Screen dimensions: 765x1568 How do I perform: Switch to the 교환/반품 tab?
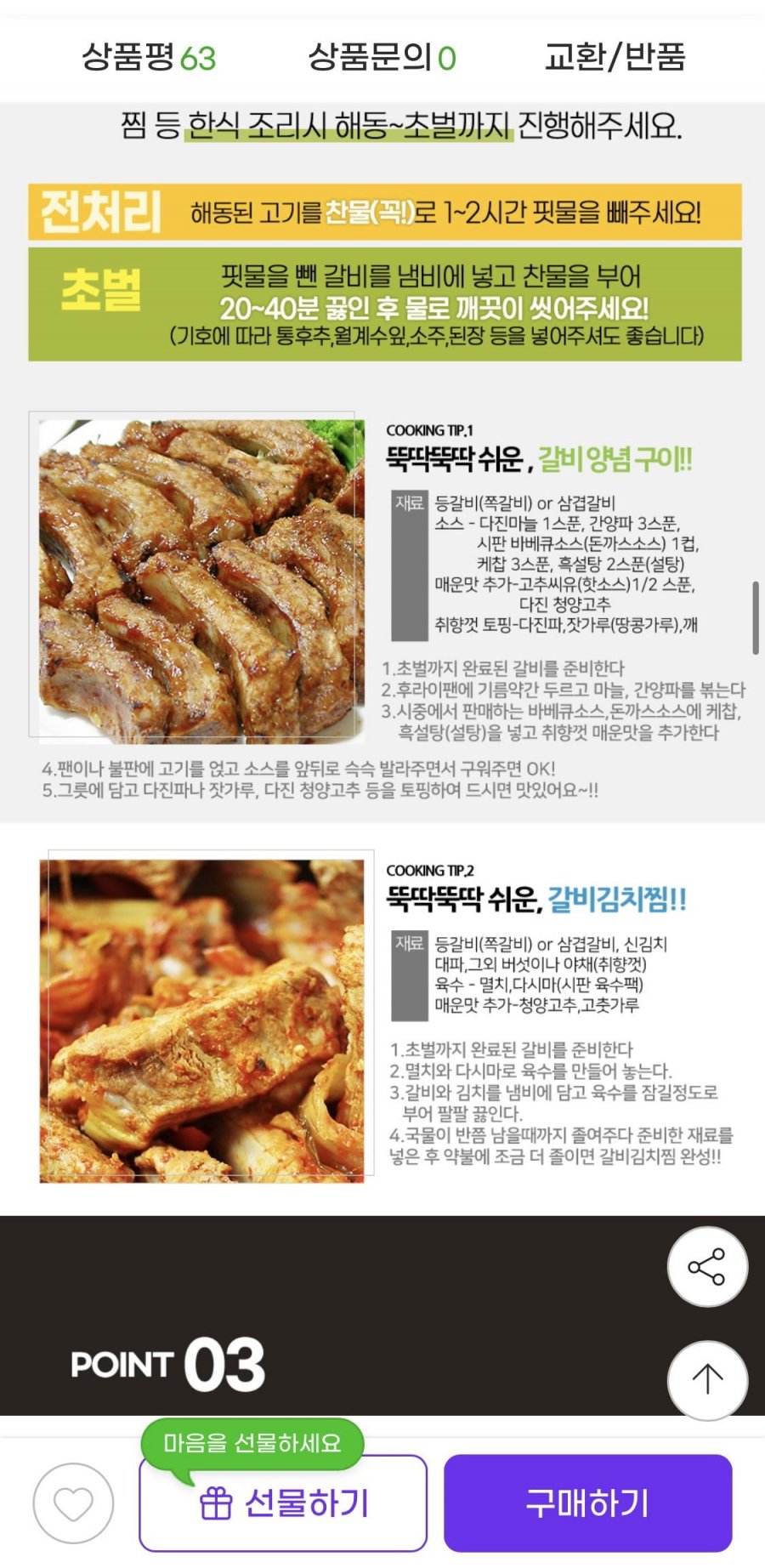(x=615, y=58)
